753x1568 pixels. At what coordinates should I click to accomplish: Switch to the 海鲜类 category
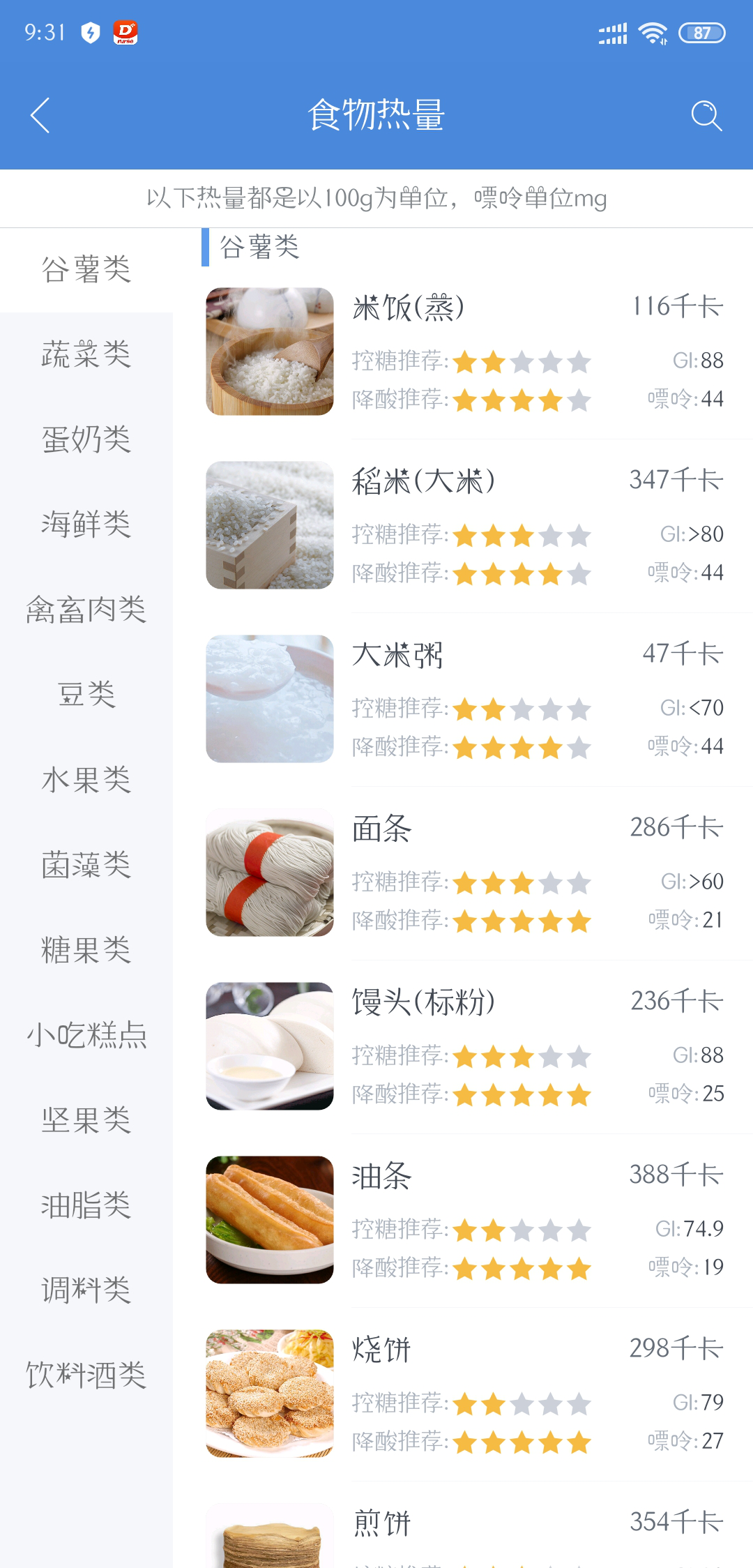click(x=86, y=524)
